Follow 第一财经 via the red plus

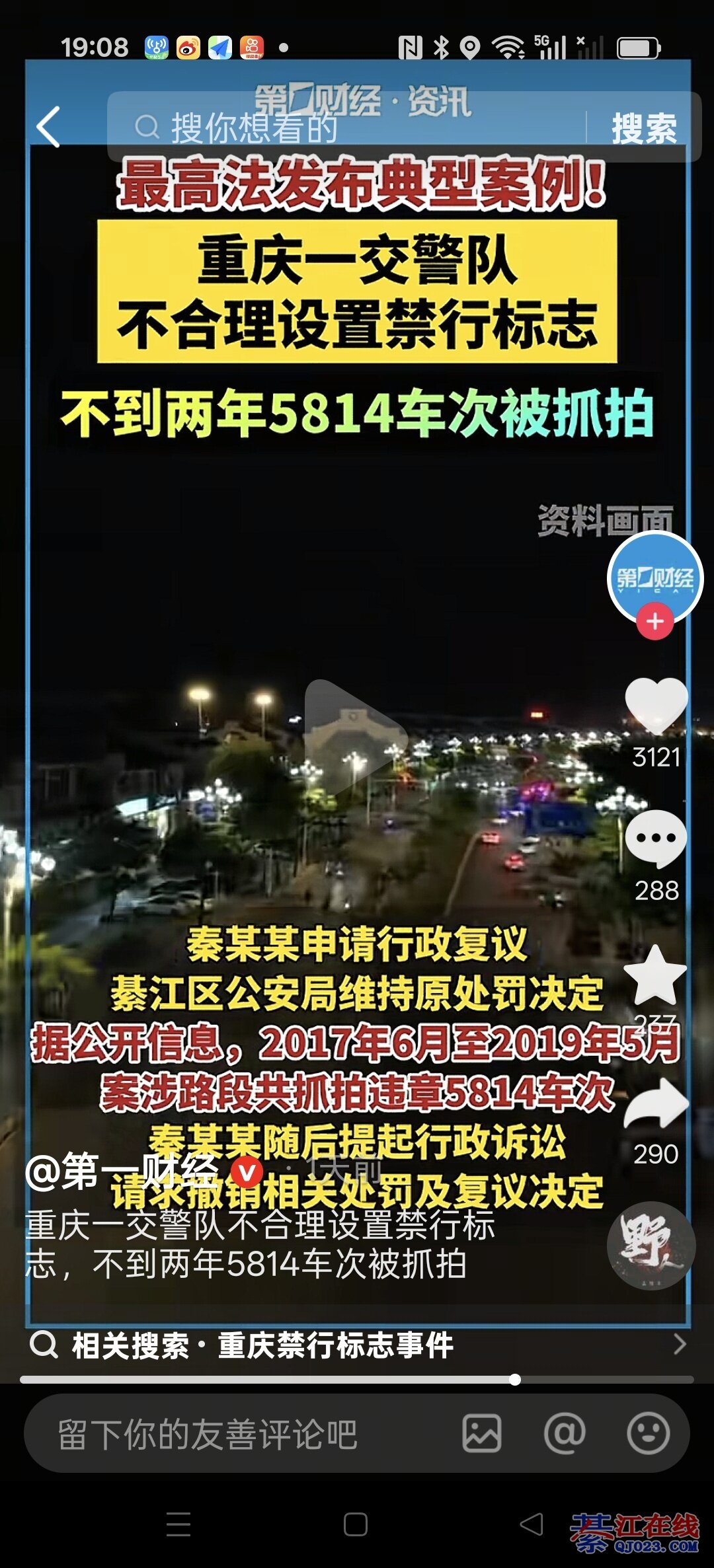point(654,622)
